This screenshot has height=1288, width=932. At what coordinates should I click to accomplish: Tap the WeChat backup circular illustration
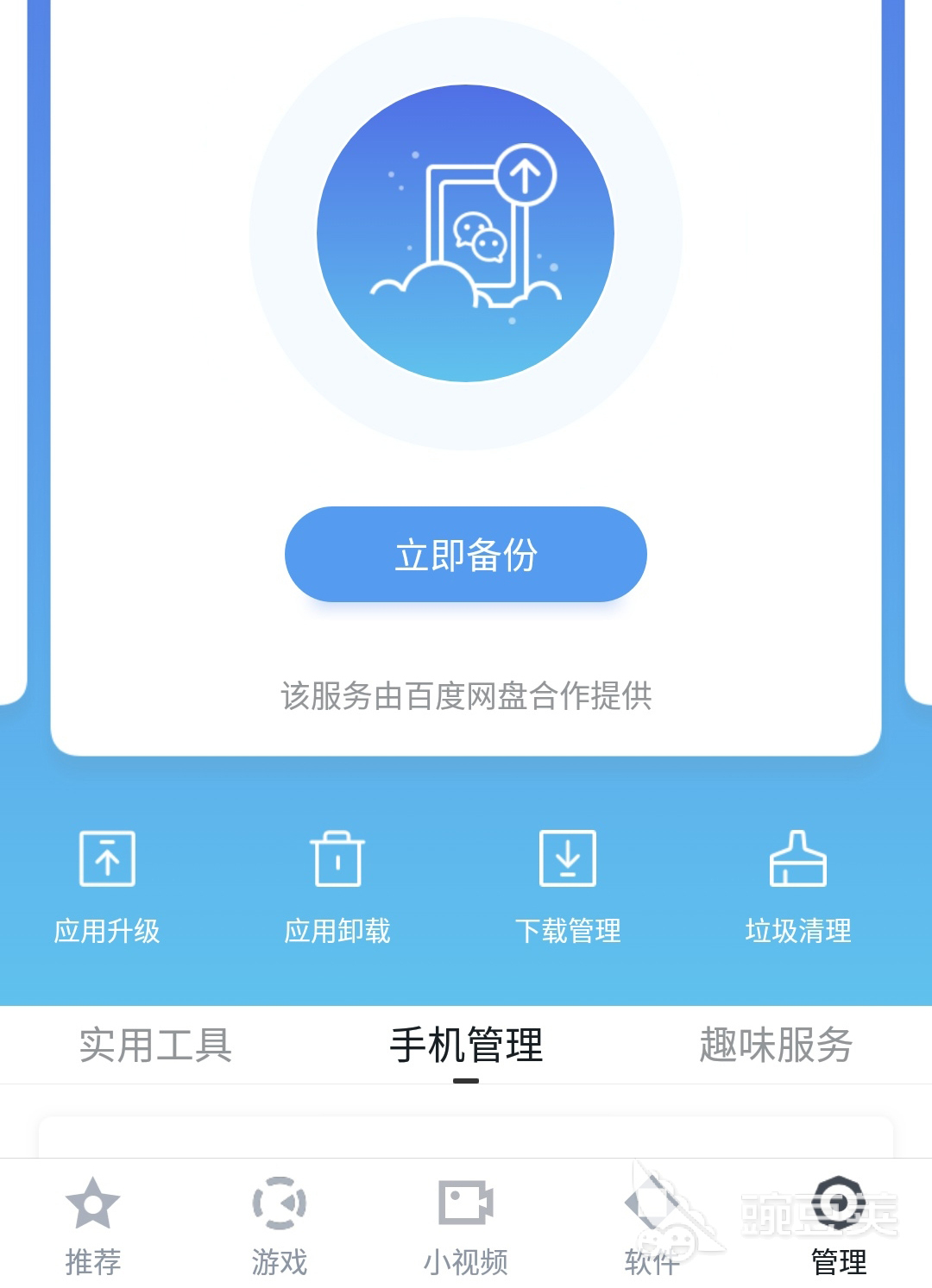[465, 231]
